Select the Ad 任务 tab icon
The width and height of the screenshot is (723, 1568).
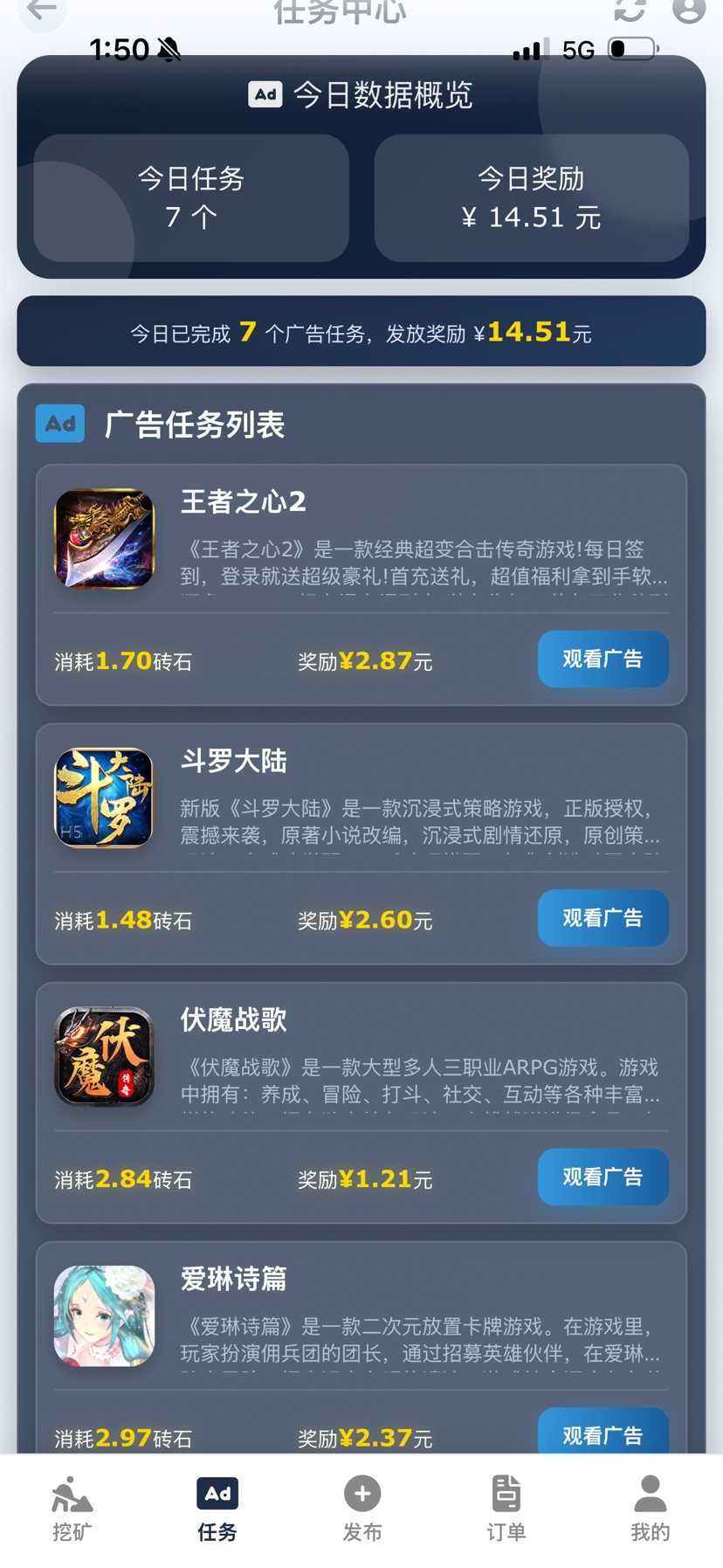pyautogui.click(x=217, y=1494)
